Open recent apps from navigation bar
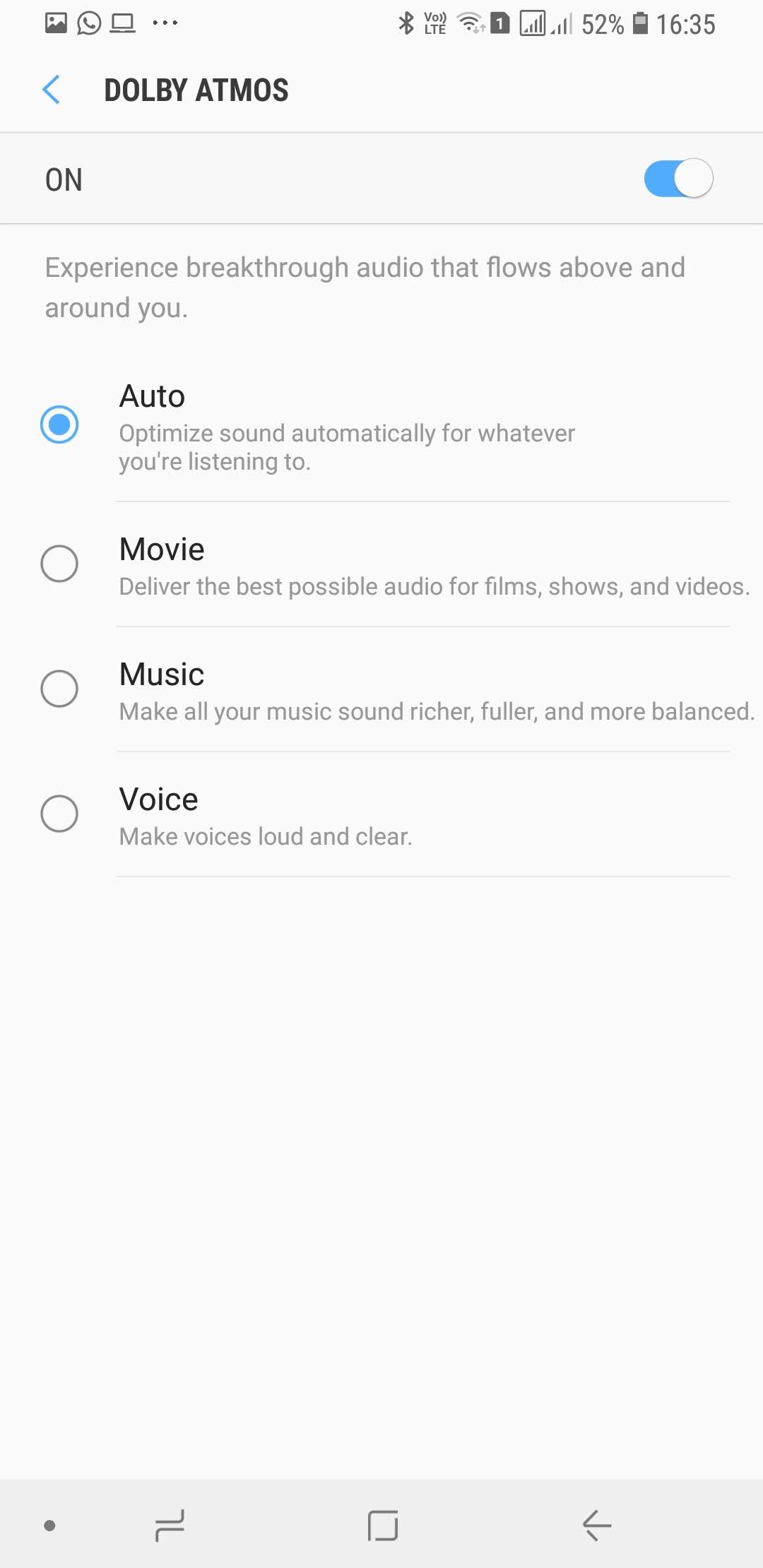The image size is (763, 1568). tap(170, 1525)
